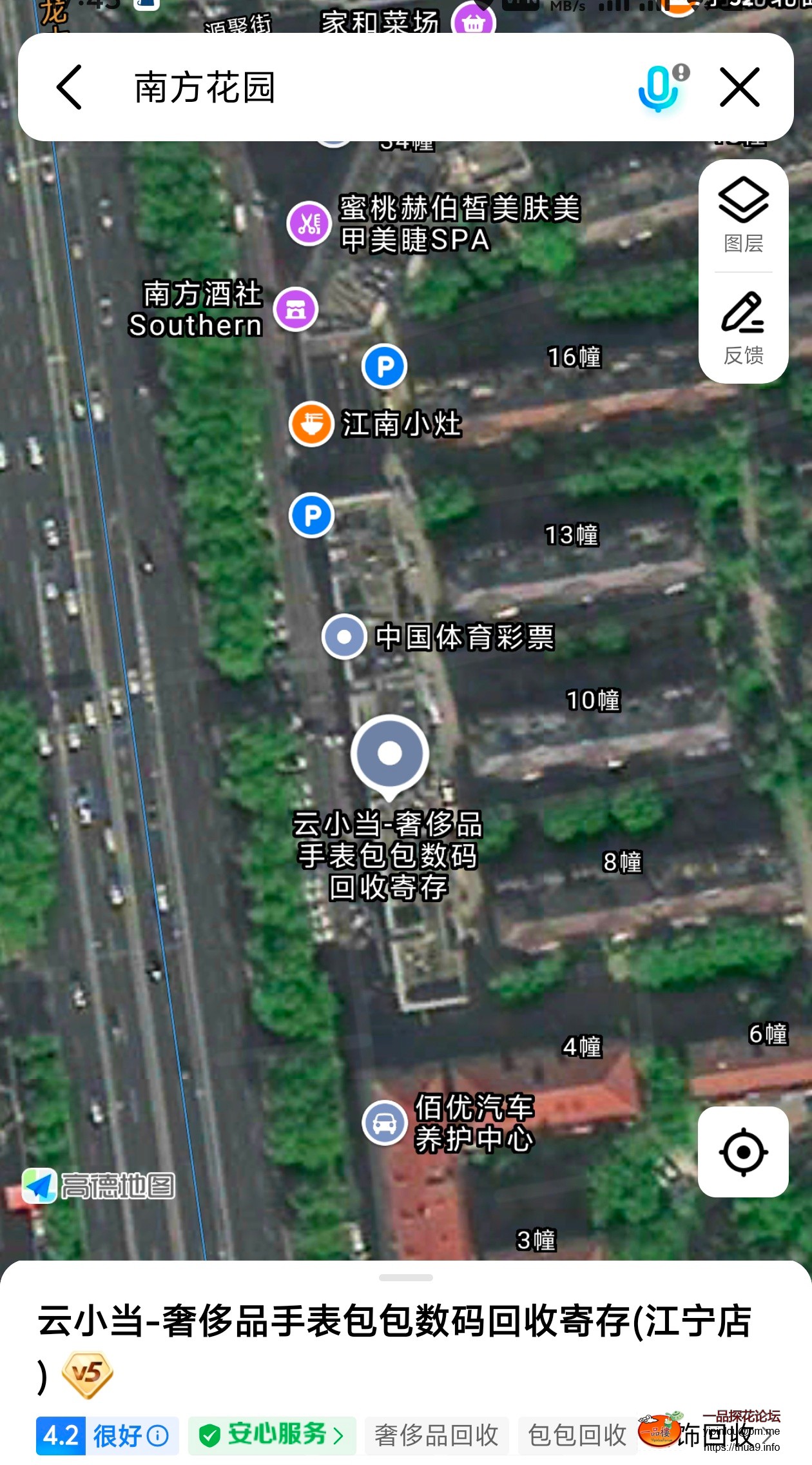This screenshot has height=1465, width=812.
Task: Select the 南方酒社 Southern hotel marker
Action: point(295,308)
